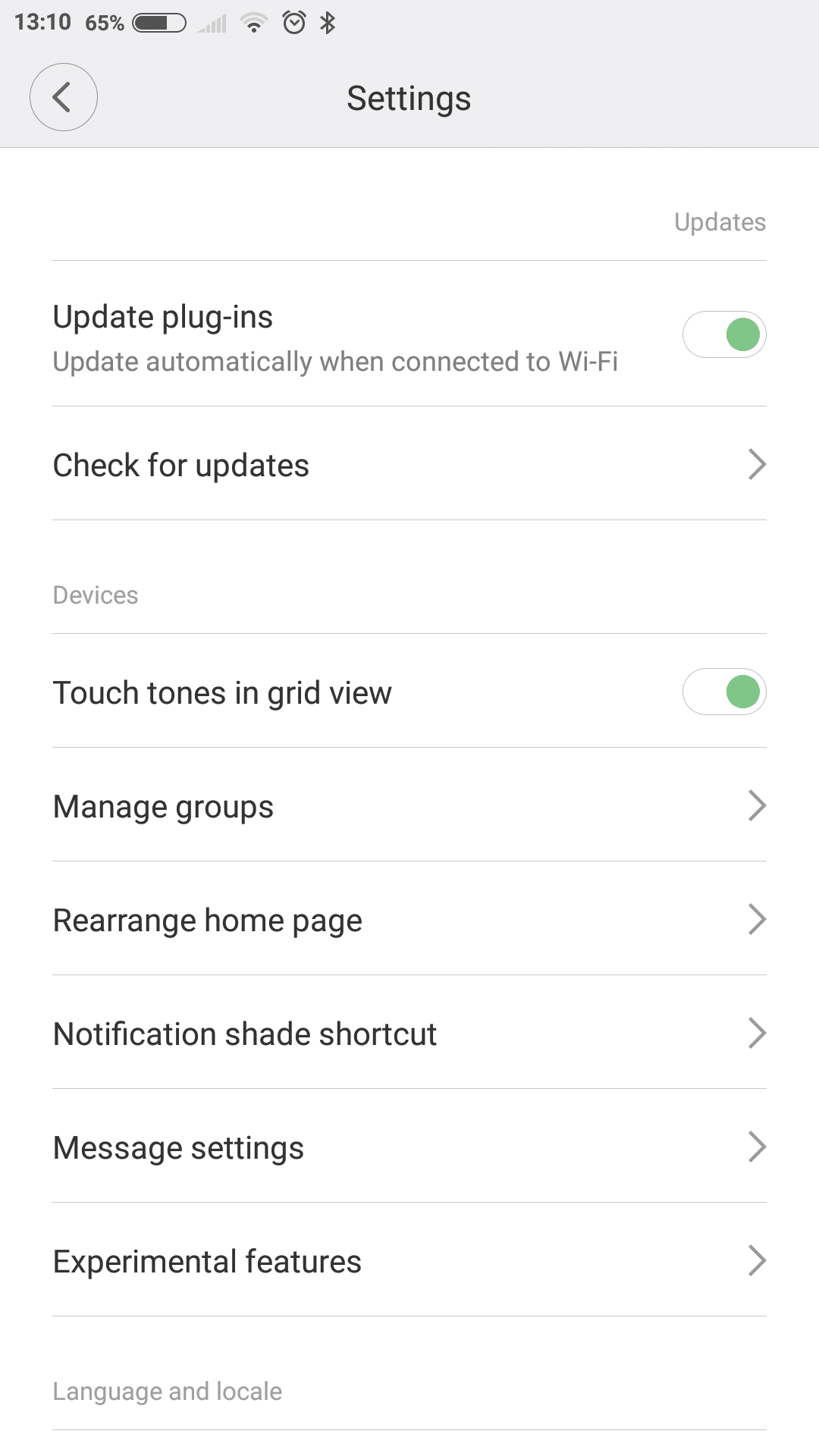Disable automatic plug-in updates
This screenshot has height=1456, width=819.
tap(725, 334)
